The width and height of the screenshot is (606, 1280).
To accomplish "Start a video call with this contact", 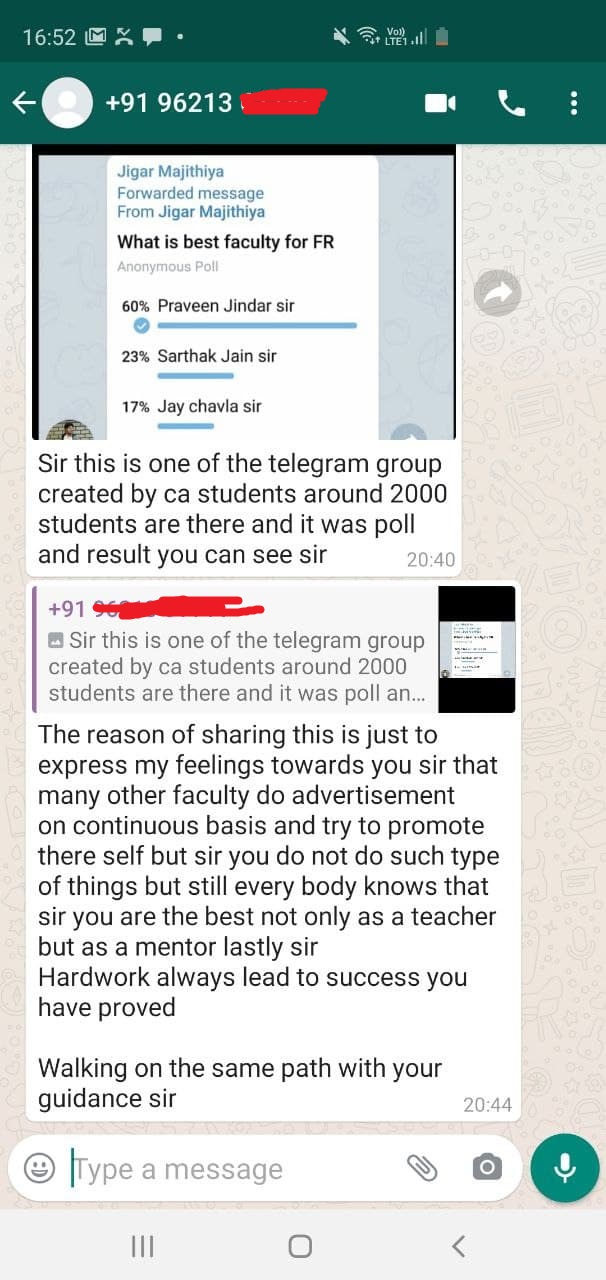I will [x=440, y=103].
